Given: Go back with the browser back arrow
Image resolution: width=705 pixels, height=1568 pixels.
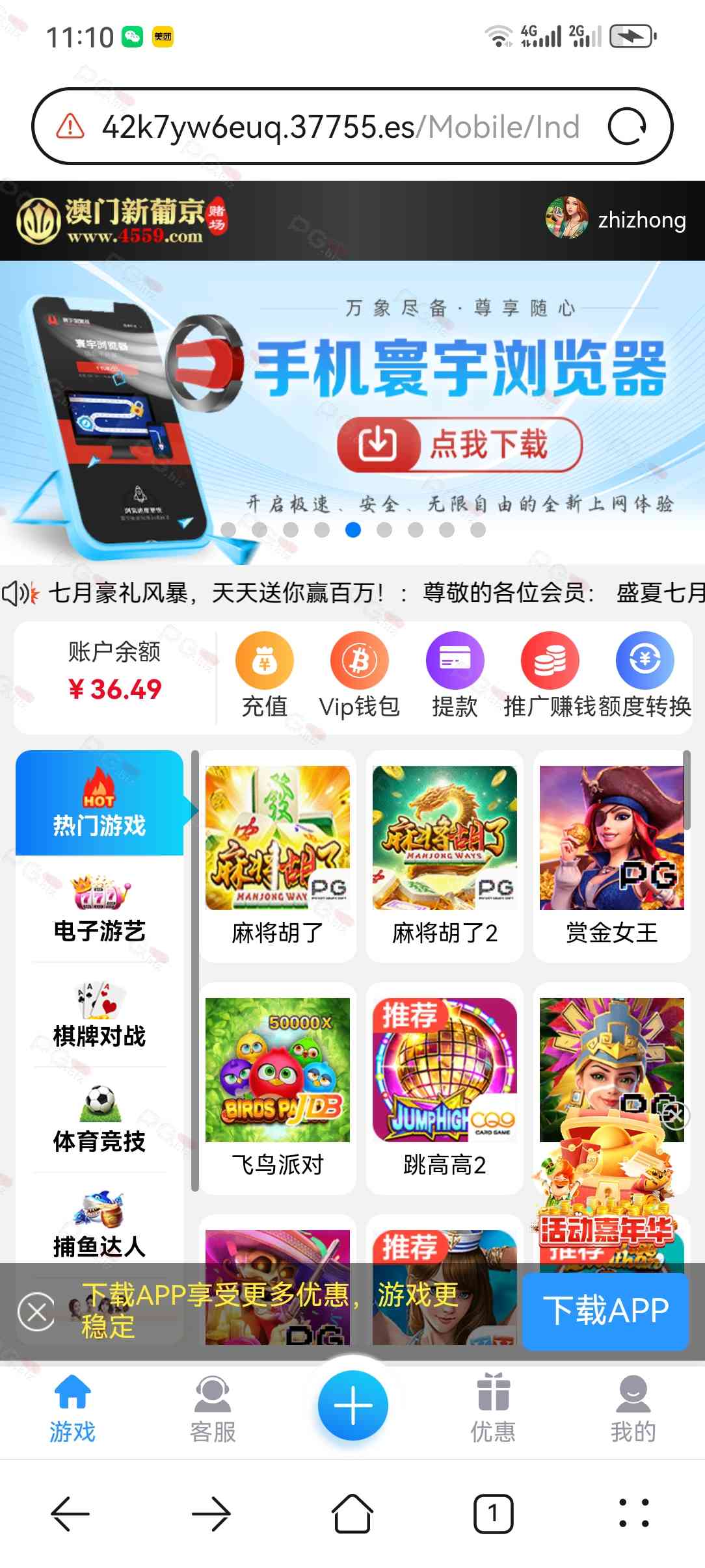Looking at the screenshot, I should point(70,1514).
